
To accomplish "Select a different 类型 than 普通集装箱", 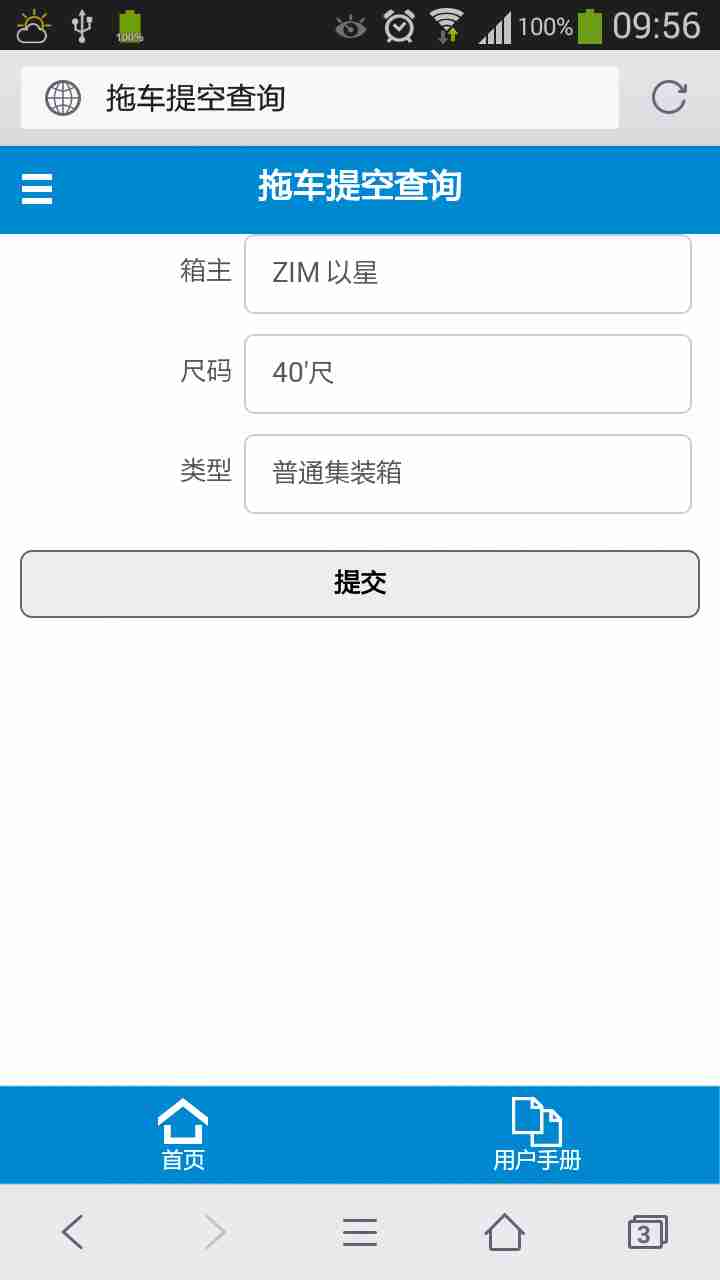I will tap(467, 473).
